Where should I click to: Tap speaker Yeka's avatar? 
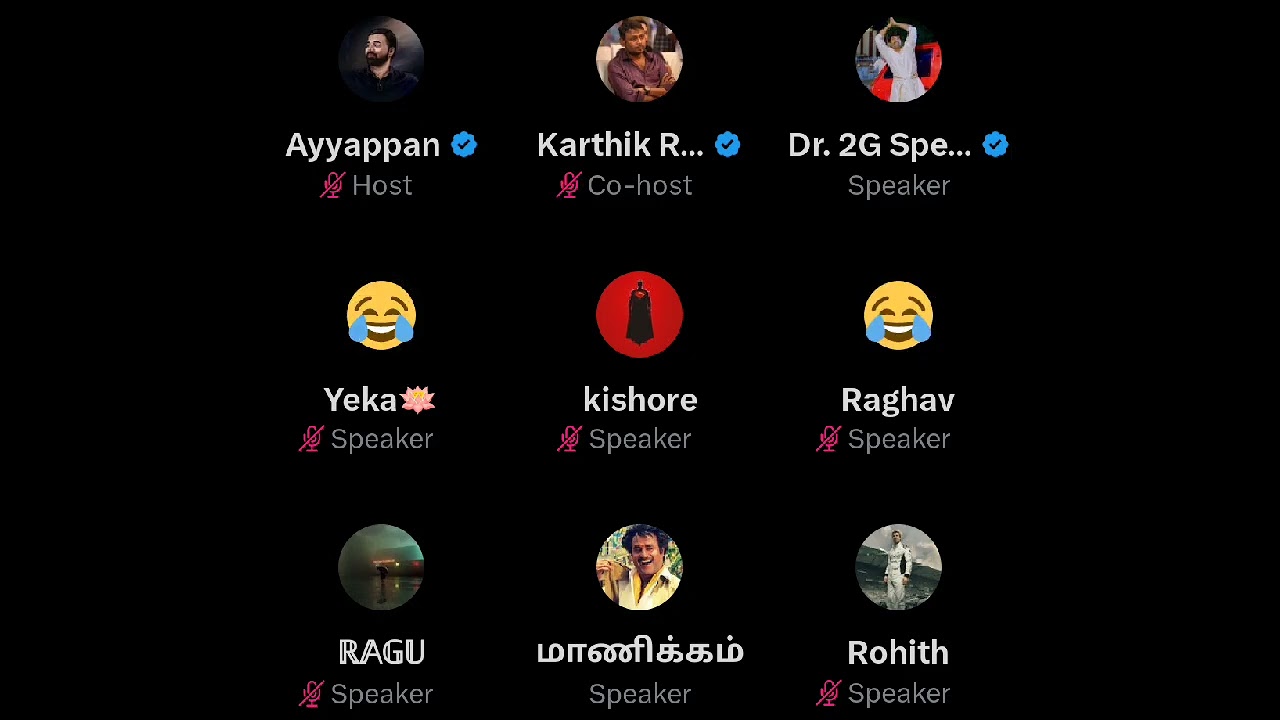(381, 315)
